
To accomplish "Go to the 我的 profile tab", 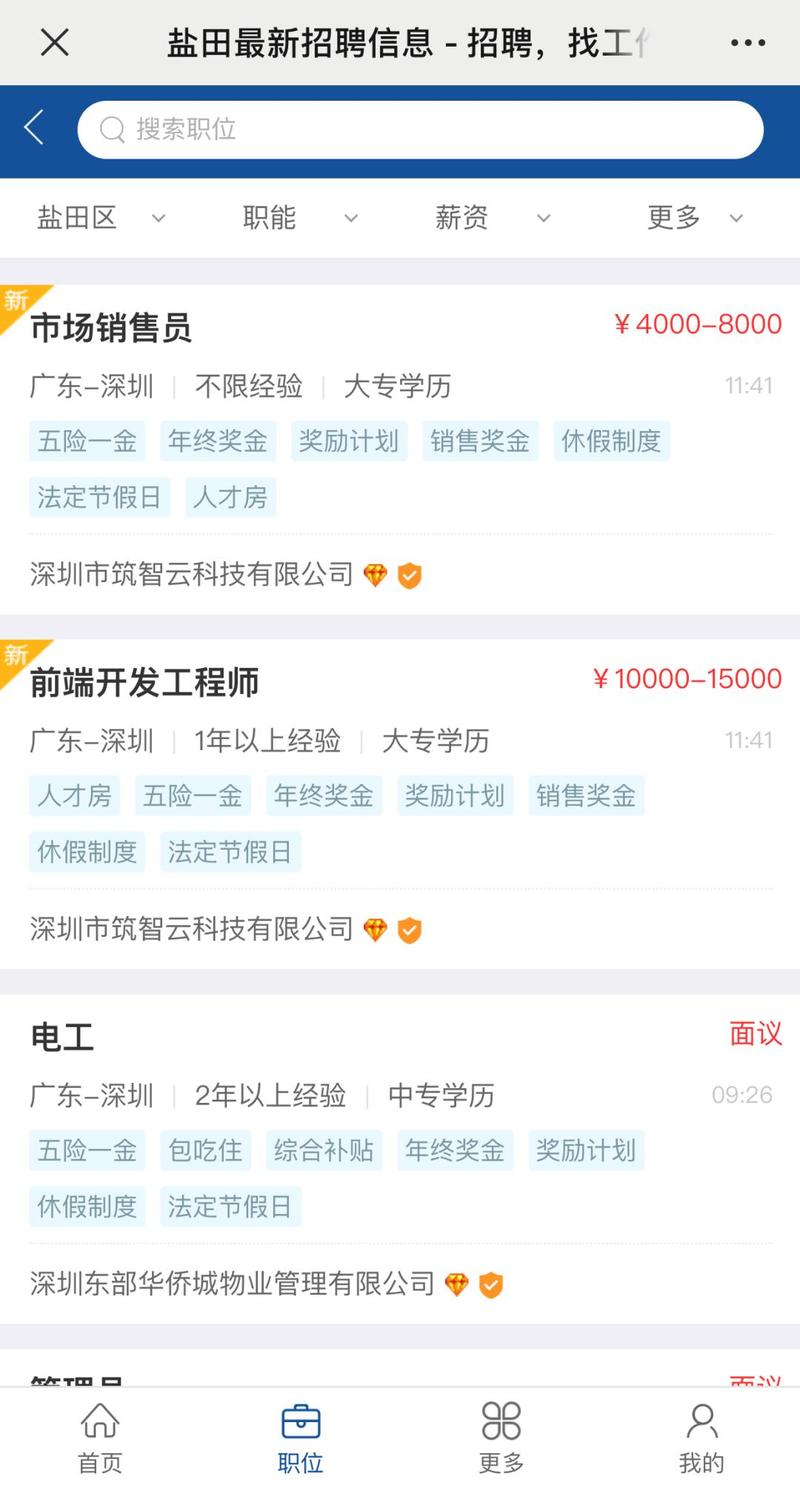I will [x=701, y=1438].
